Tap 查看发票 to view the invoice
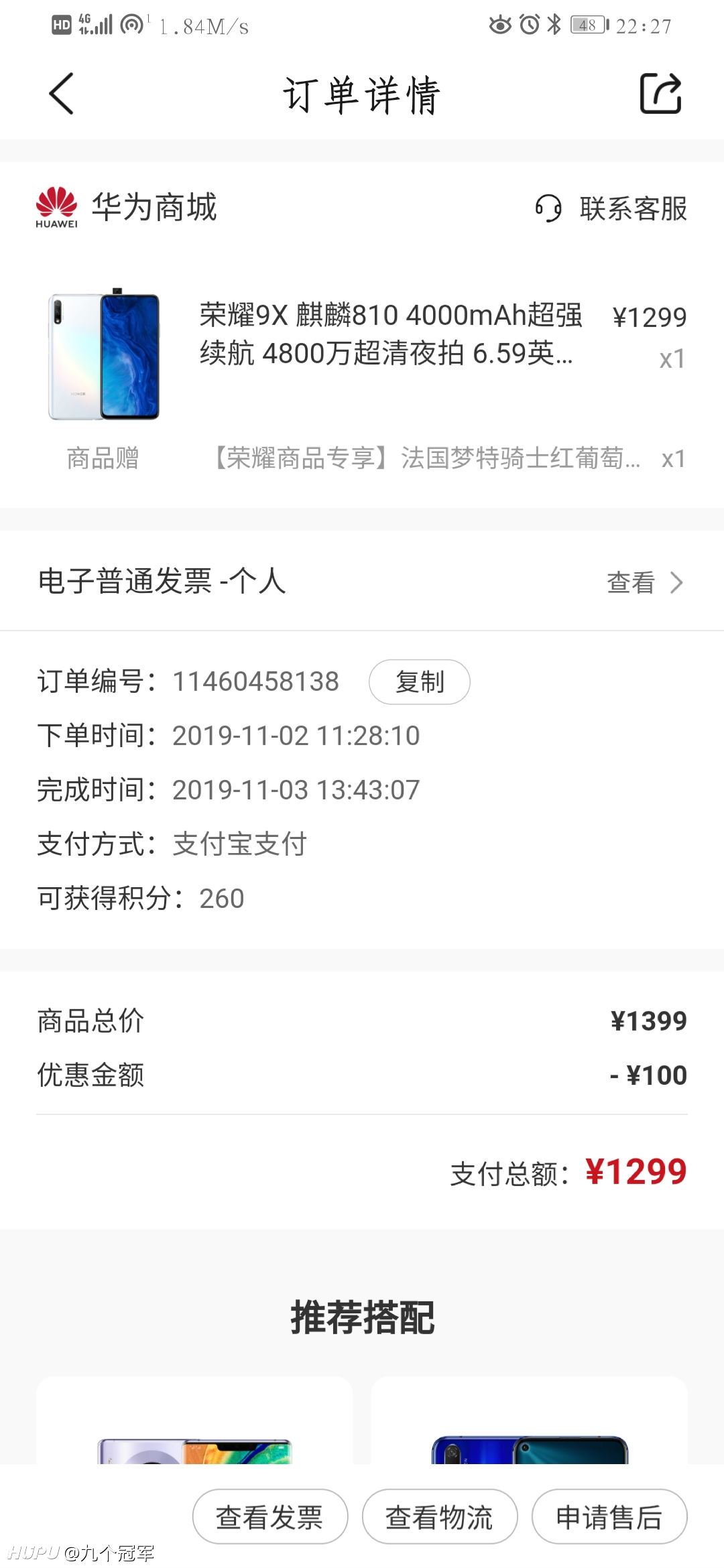 pos(270,1516)
